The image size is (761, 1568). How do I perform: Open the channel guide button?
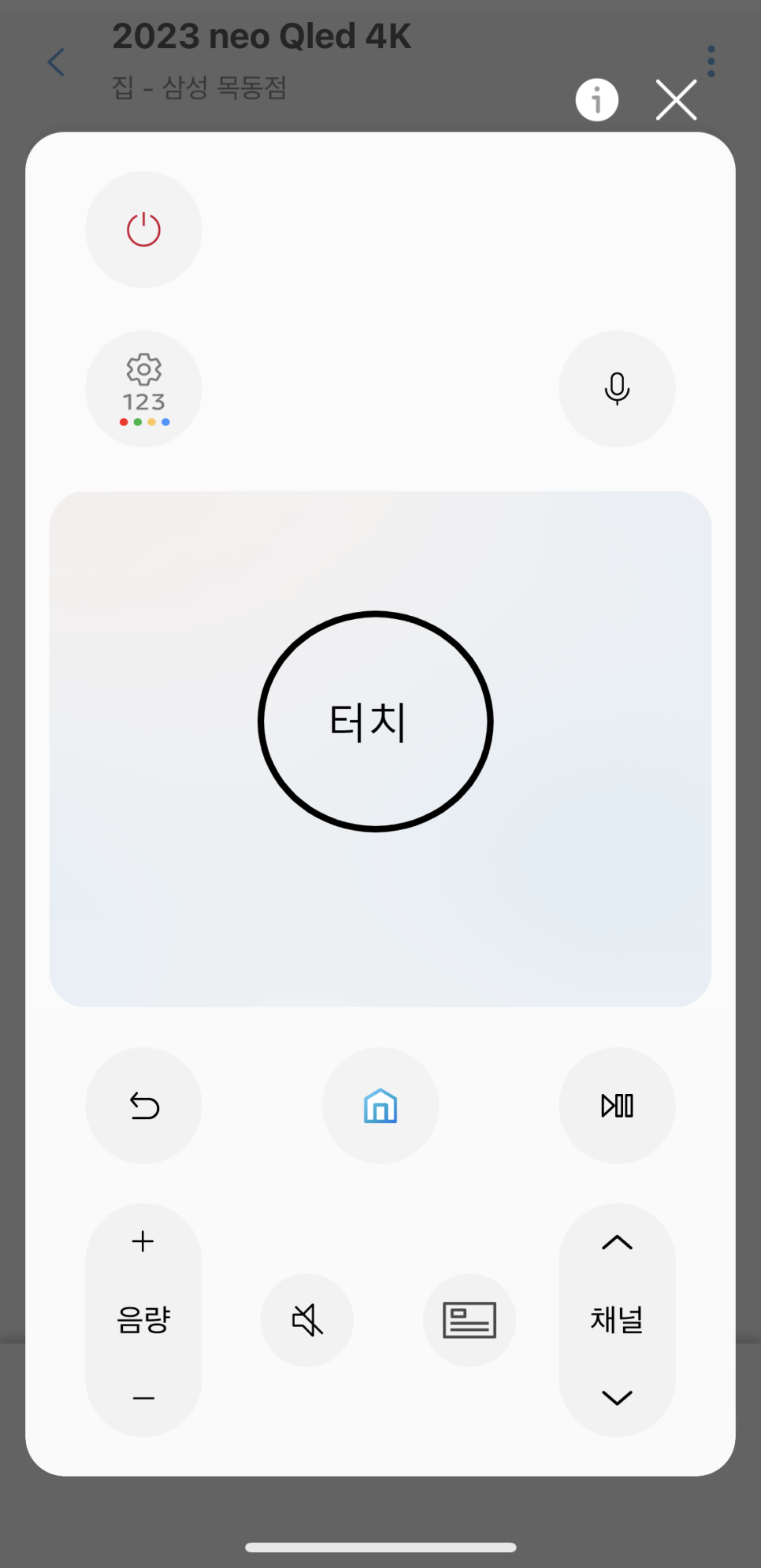(x=470, y=1320)
